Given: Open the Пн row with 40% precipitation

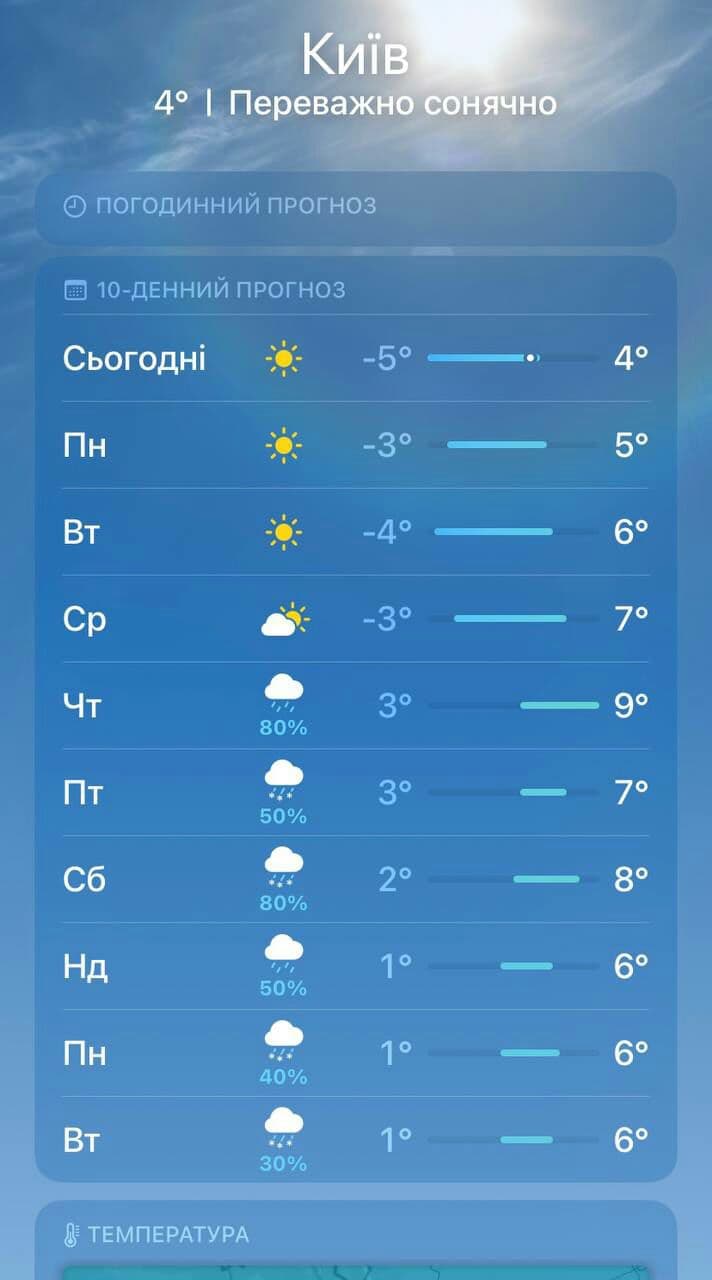Looking at the screenshot, I should pos(356,1054).
